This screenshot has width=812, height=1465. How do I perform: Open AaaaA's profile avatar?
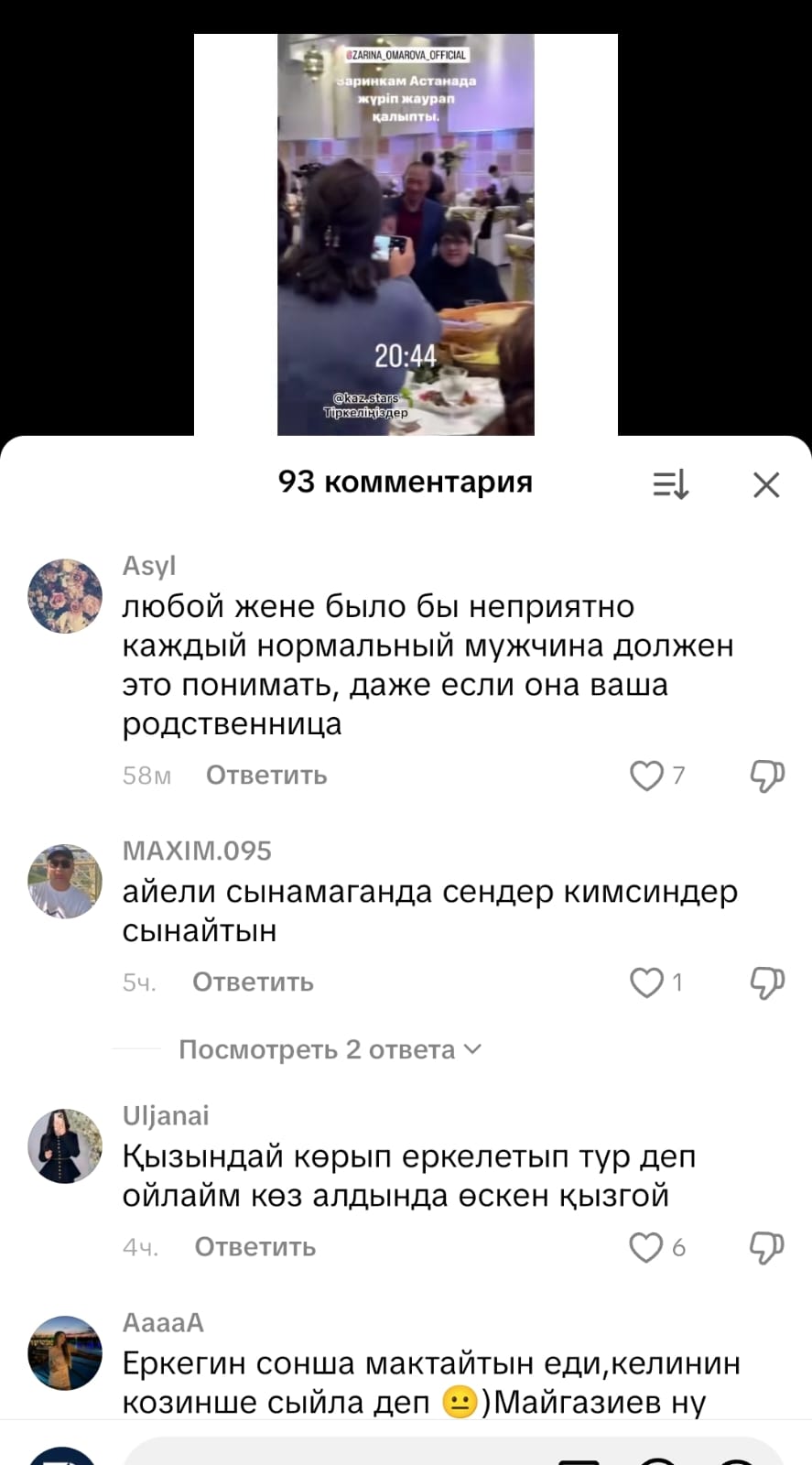pyautogui.click(x=65, y=1352)
